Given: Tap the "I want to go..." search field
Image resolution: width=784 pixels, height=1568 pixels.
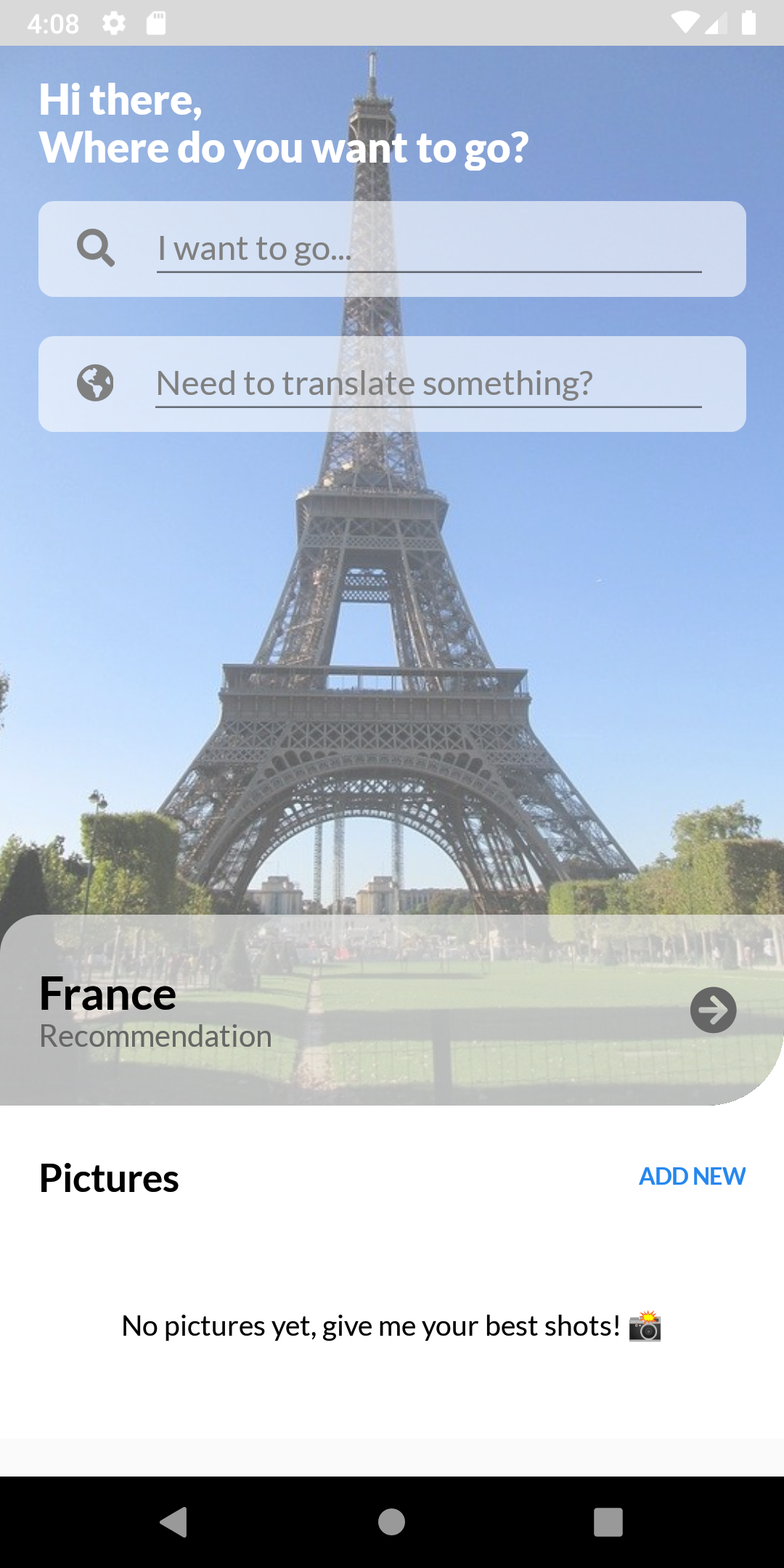Looking at the screenshot, I should (428, 249).
